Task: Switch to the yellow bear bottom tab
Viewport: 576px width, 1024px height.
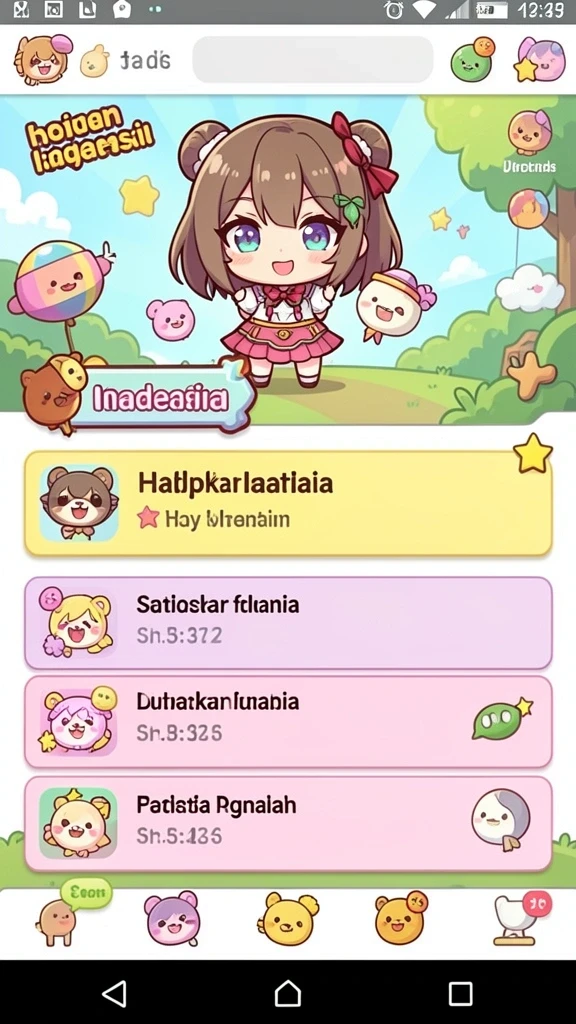Action: [288, 918]
